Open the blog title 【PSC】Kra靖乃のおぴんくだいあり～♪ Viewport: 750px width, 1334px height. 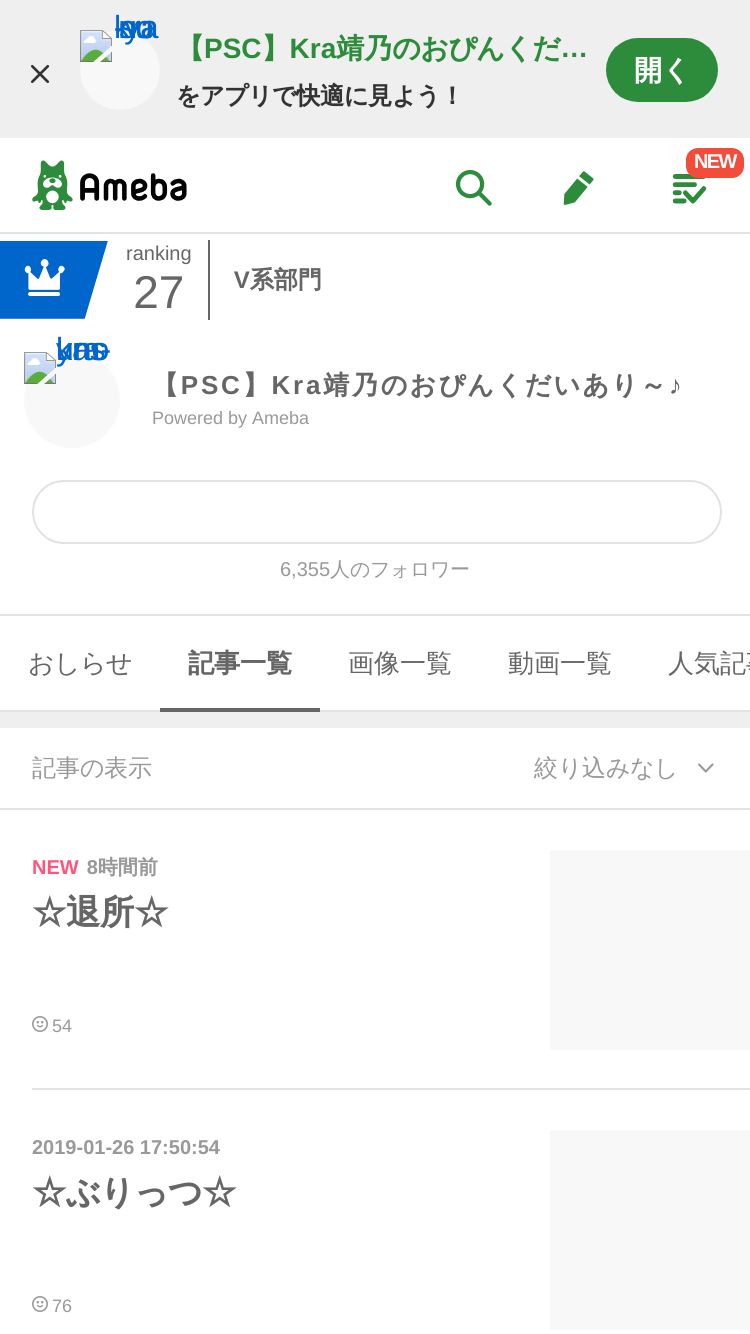418,385
